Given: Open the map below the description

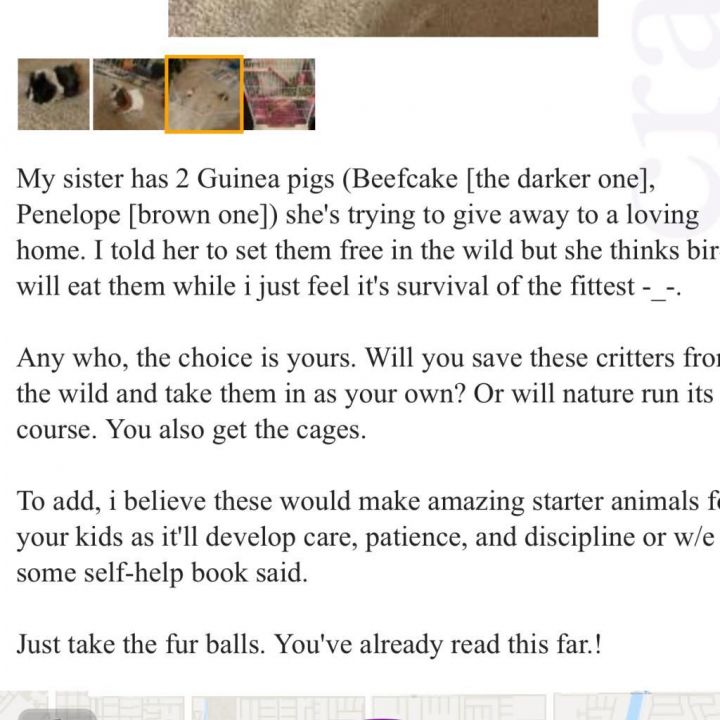Looking at the screenshot, I should [x=360, y=704].
